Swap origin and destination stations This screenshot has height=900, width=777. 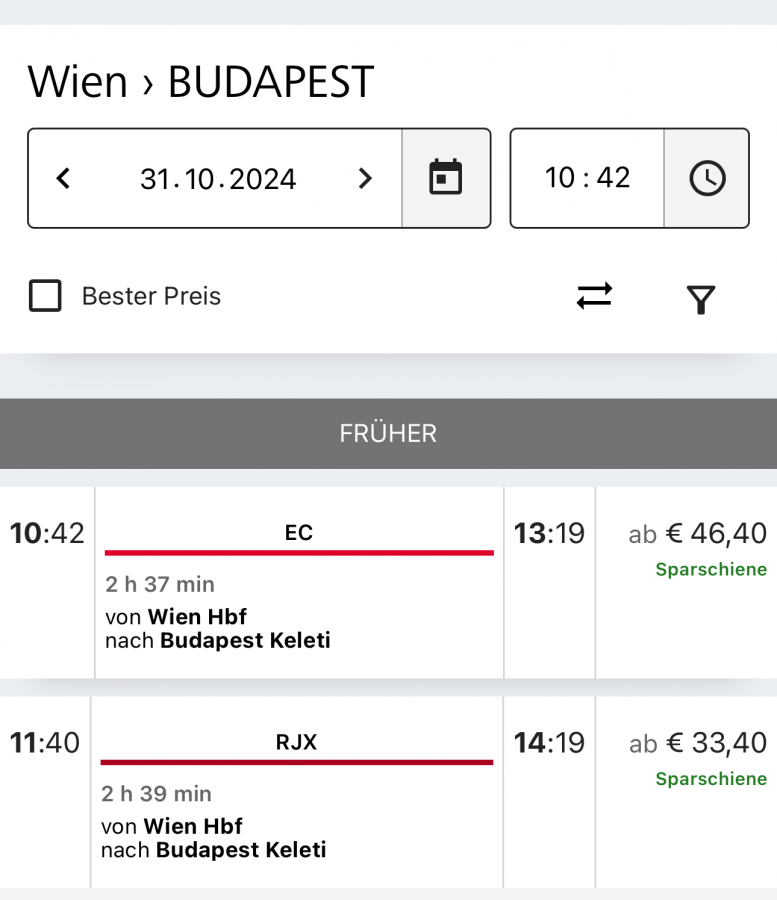coord(594,296)
